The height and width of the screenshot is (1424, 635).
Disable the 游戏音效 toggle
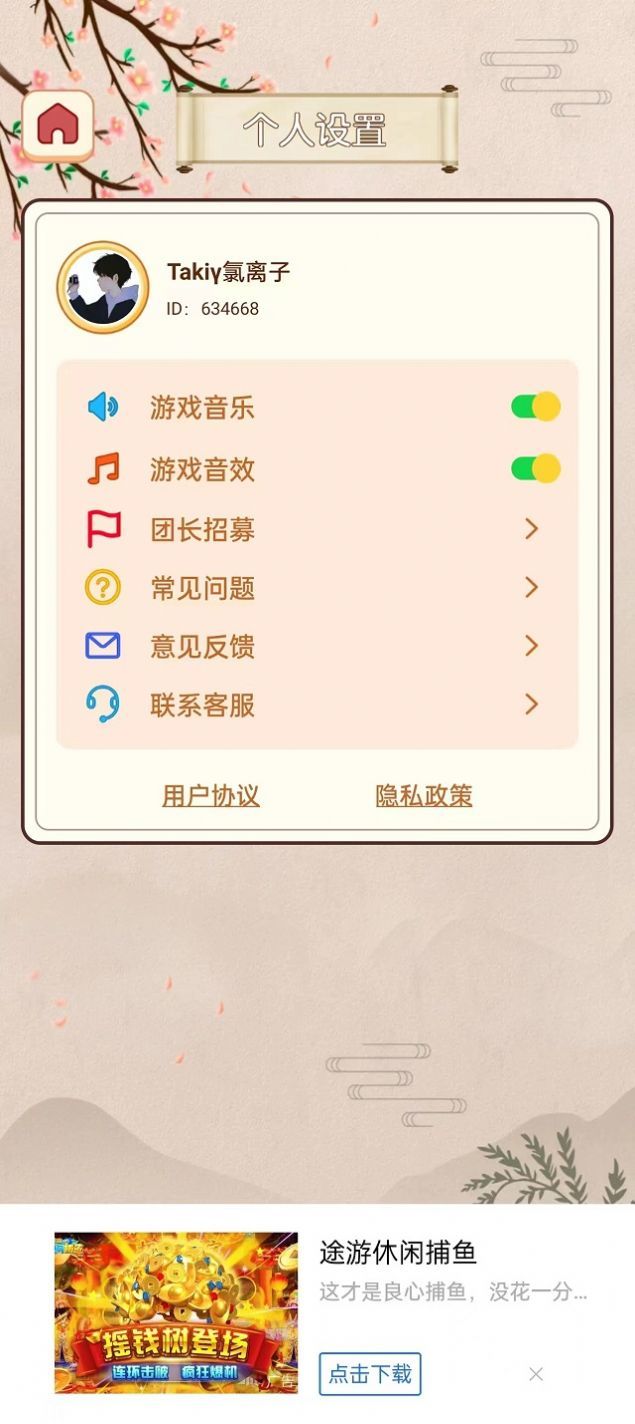click(535, 468)
